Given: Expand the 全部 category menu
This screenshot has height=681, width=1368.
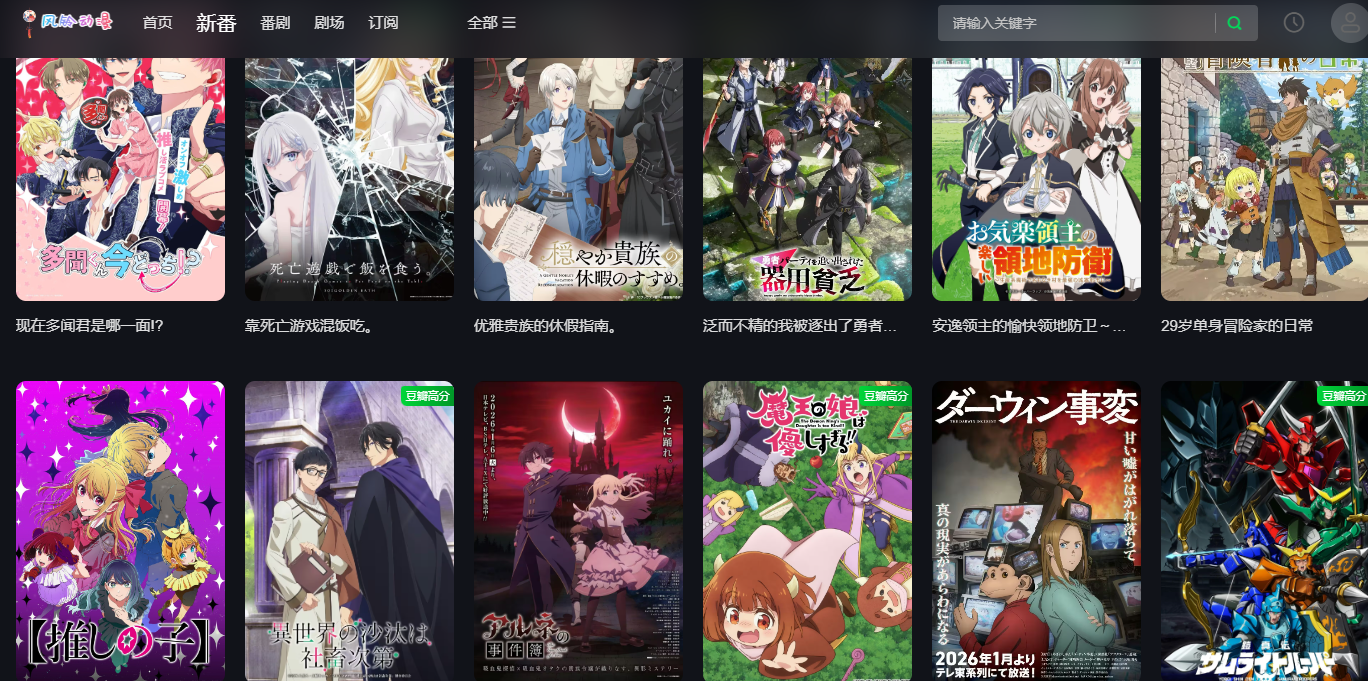Looking at the screenshot, I should click(x=491, y=22).
